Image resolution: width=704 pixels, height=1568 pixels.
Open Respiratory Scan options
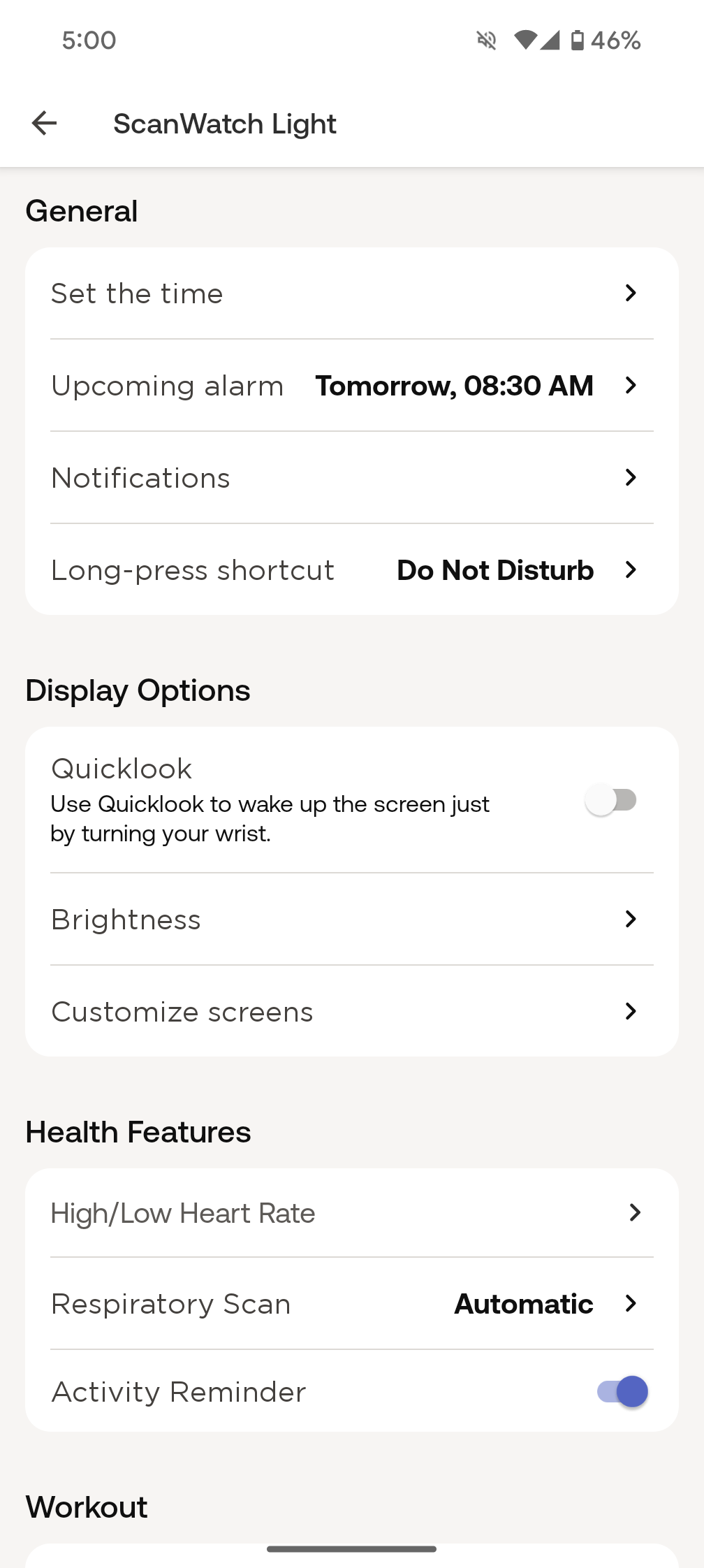pyautogui.click(x=351, y=1304)
